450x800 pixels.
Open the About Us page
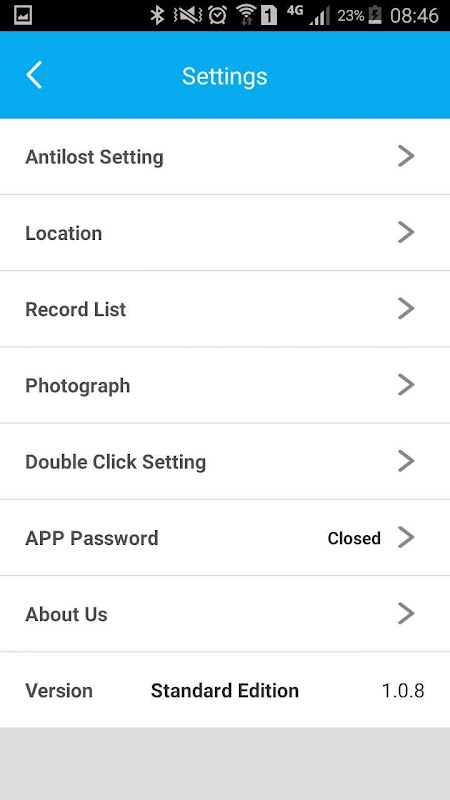click(225, 614)
